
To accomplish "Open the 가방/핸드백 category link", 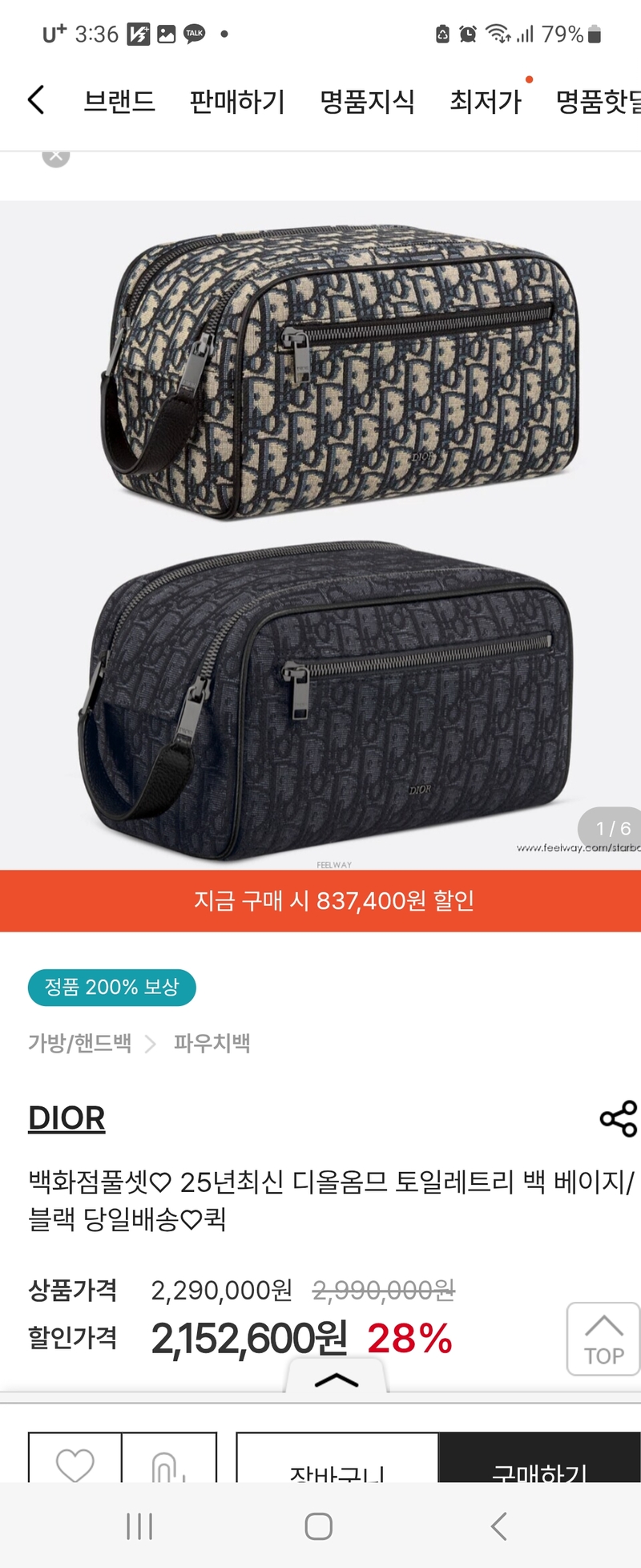I will tap(79, 1043).
